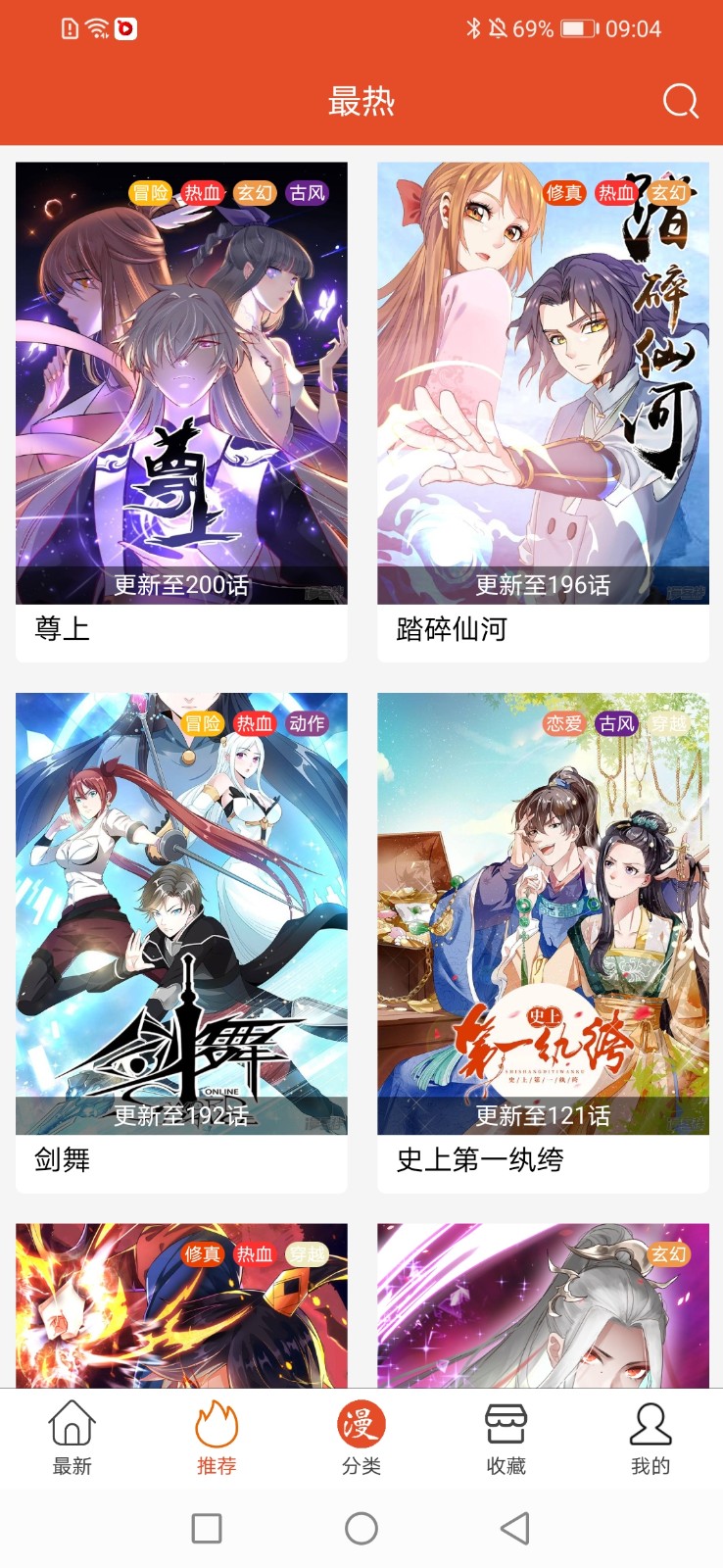Viewport: 723px width, 1568px height.
Task: Go to the system home screen
Action: [361, 1528]
